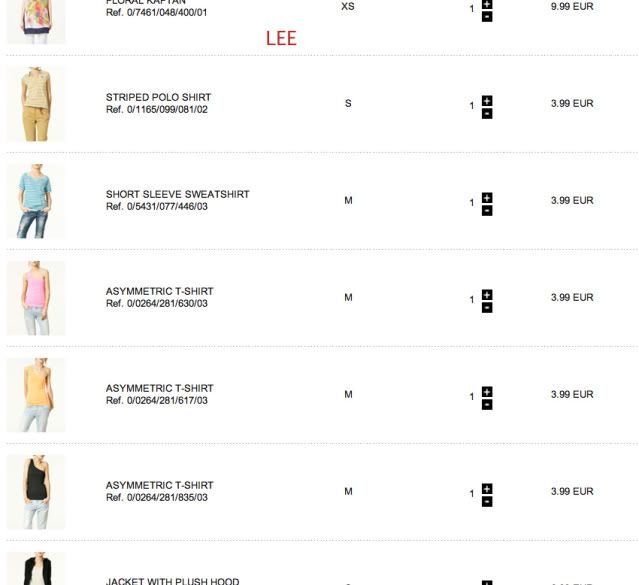Reduce Short Sleeve Sweatshirt quantity

[487, 211]
